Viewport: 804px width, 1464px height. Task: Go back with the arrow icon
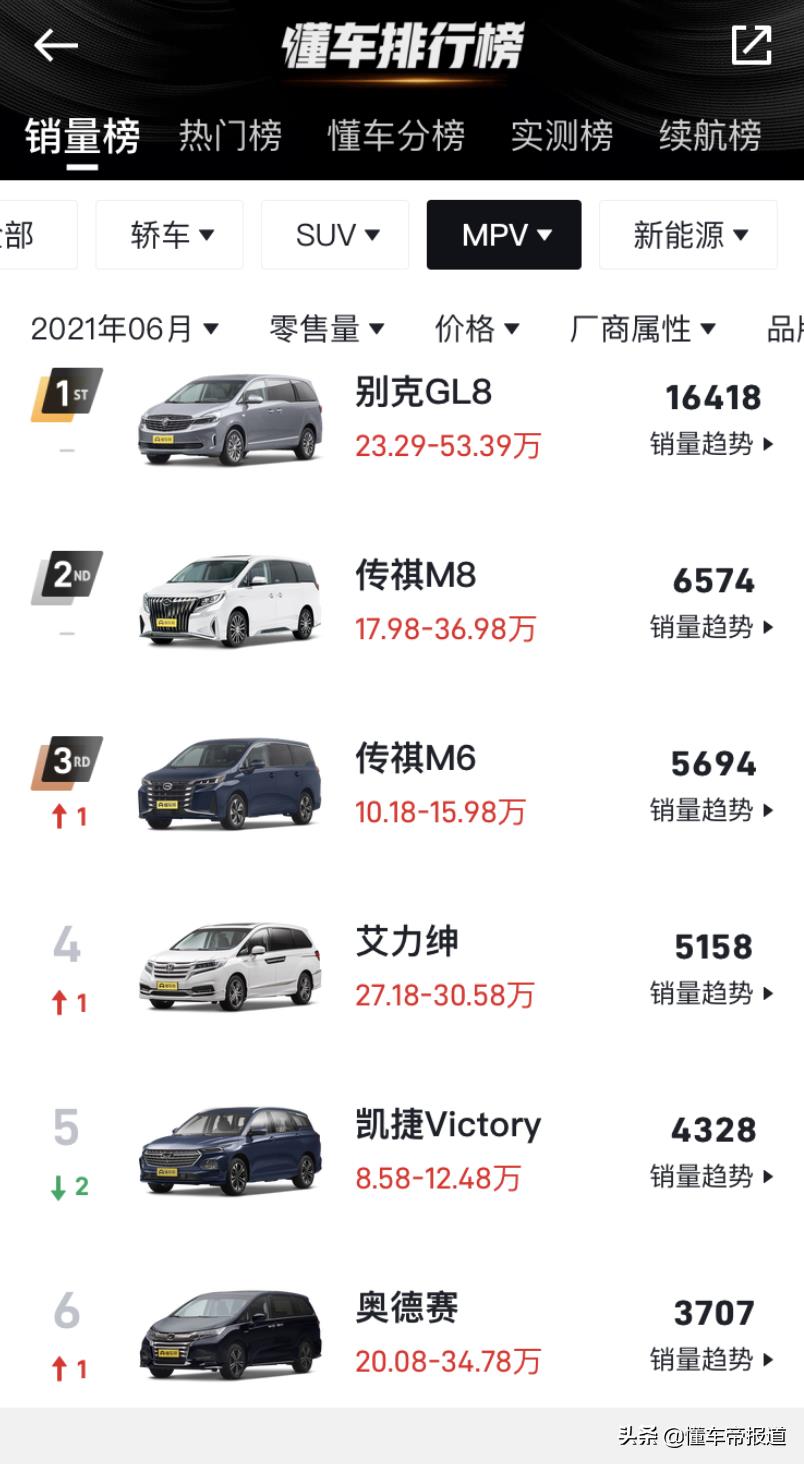click(x=55, y=45)
